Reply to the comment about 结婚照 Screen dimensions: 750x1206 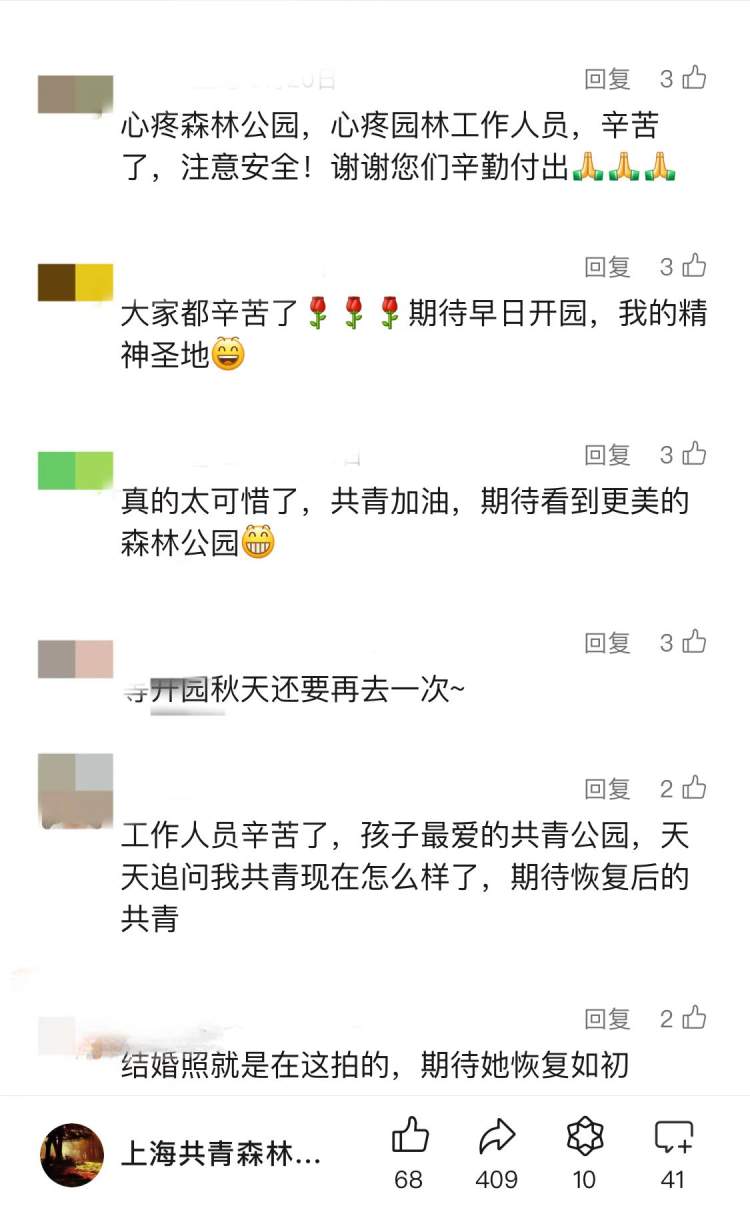[607, 1019]
